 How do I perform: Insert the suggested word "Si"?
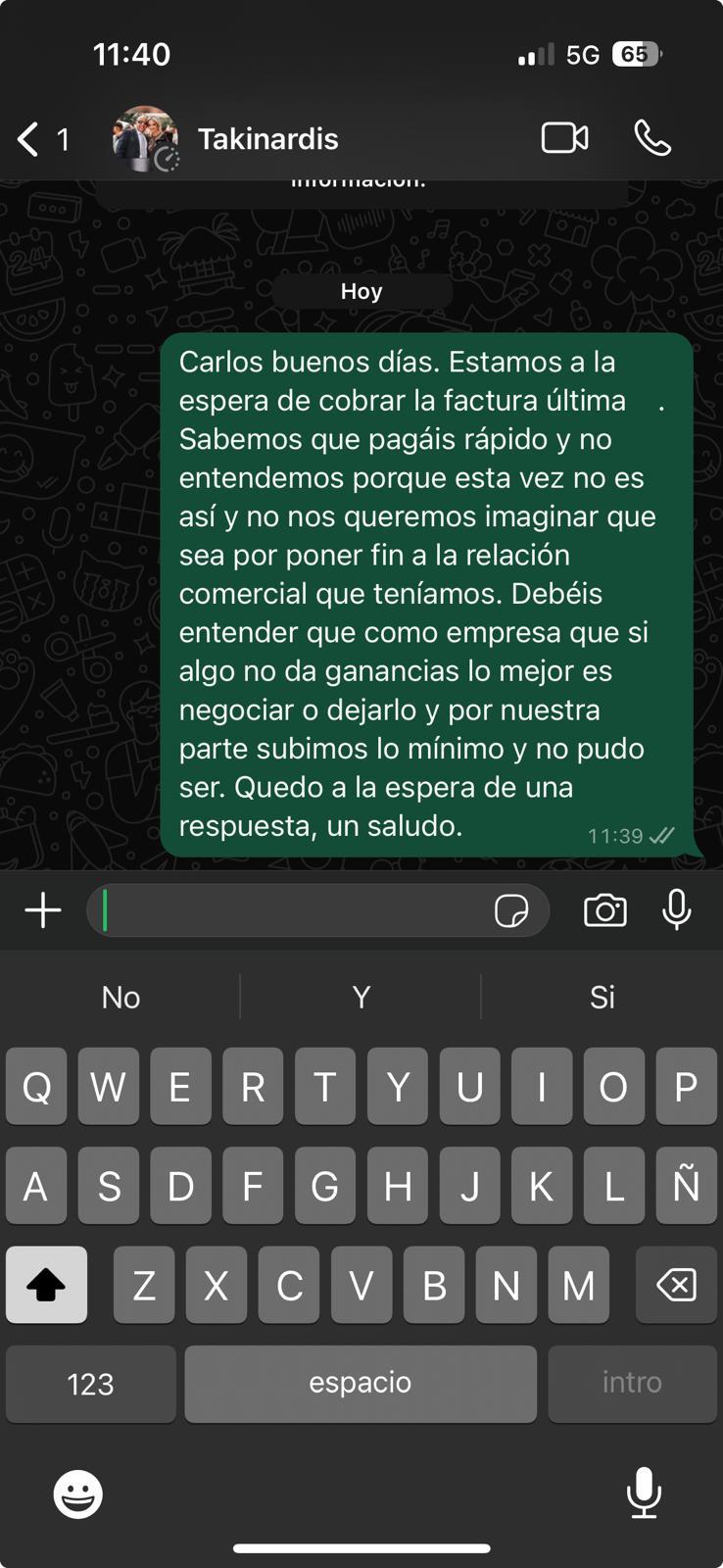pyautogui.click(x=602, y=997)
